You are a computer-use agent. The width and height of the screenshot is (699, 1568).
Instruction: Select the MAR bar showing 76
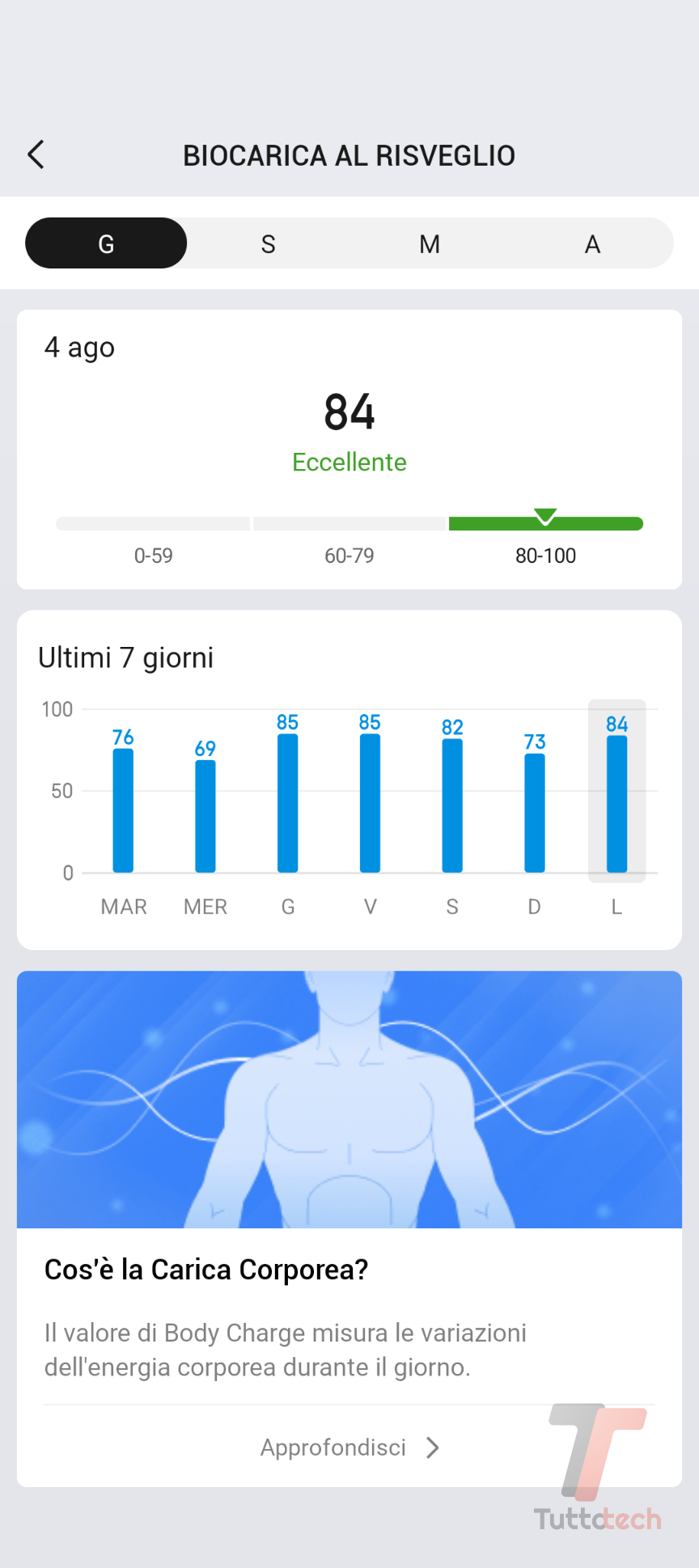(x=123, y=810)
